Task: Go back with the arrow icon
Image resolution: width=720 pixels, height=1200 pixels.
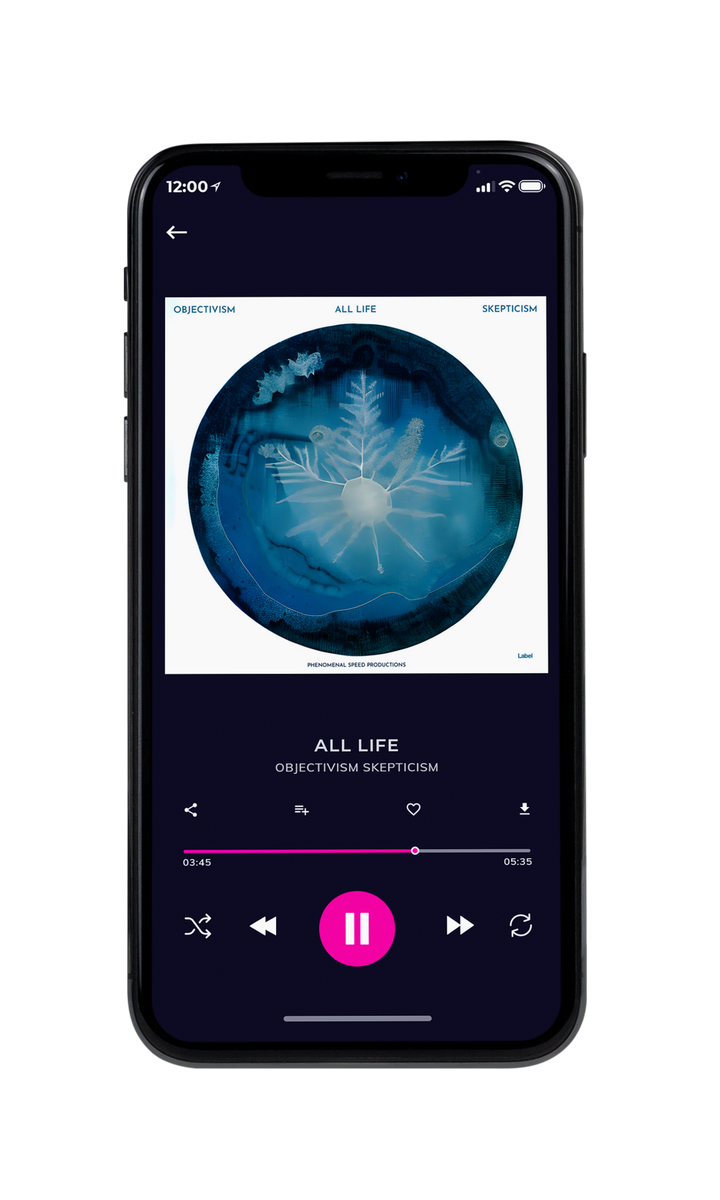Action: click(177, 232)
